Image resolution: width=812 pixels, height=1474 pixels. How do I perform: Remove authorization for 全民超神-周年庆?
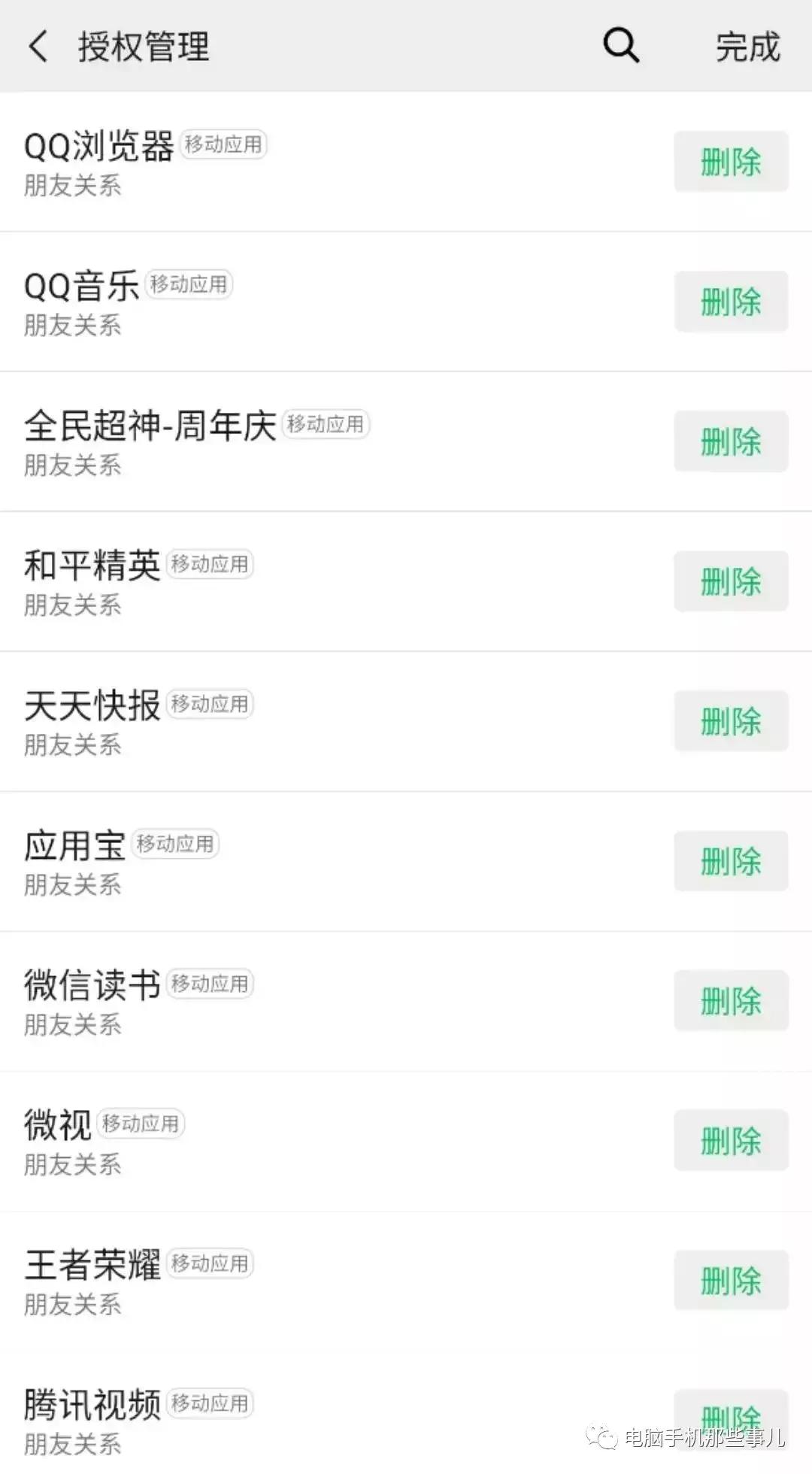point(730,441)
